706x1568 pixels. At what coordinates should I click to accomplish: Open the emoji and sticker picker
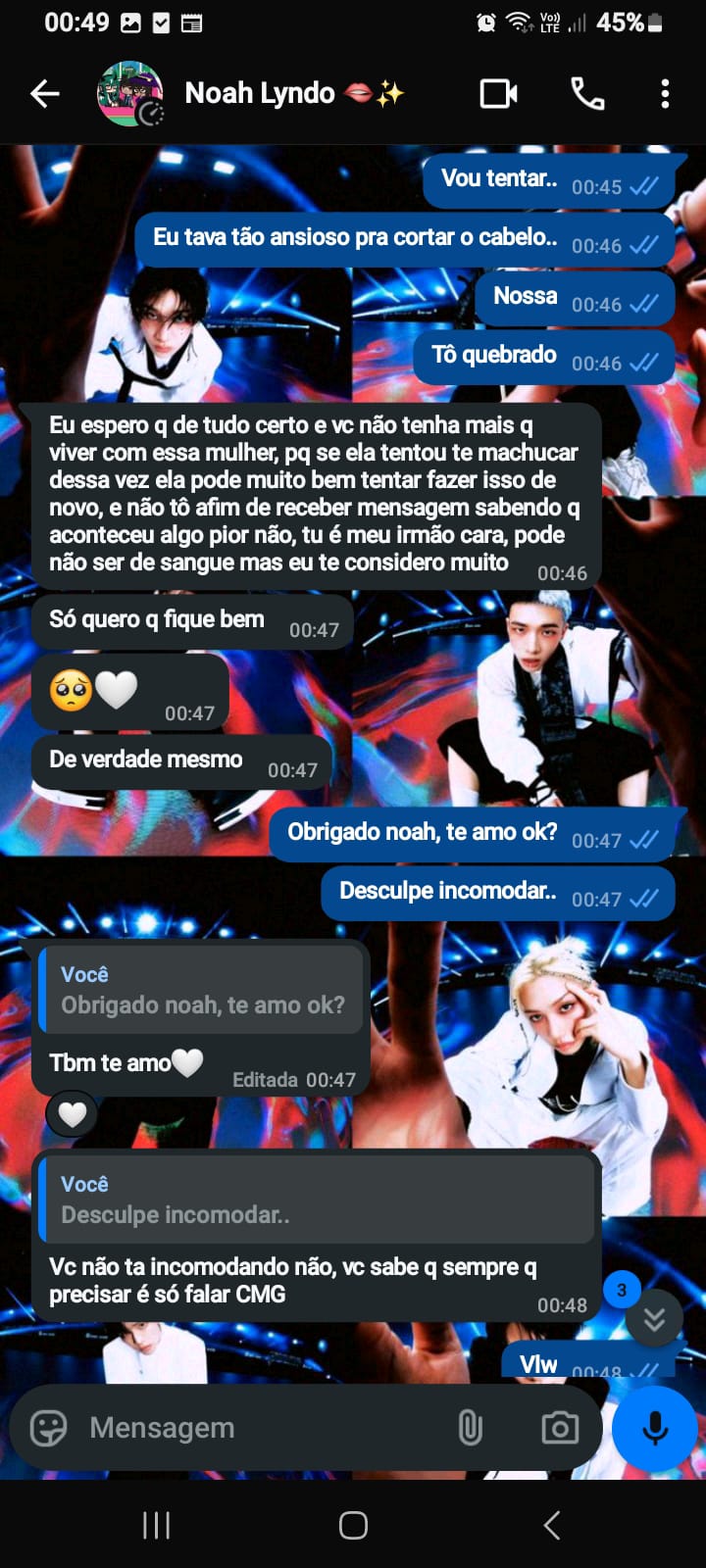pyautogui.click(x=48, y=1428)
